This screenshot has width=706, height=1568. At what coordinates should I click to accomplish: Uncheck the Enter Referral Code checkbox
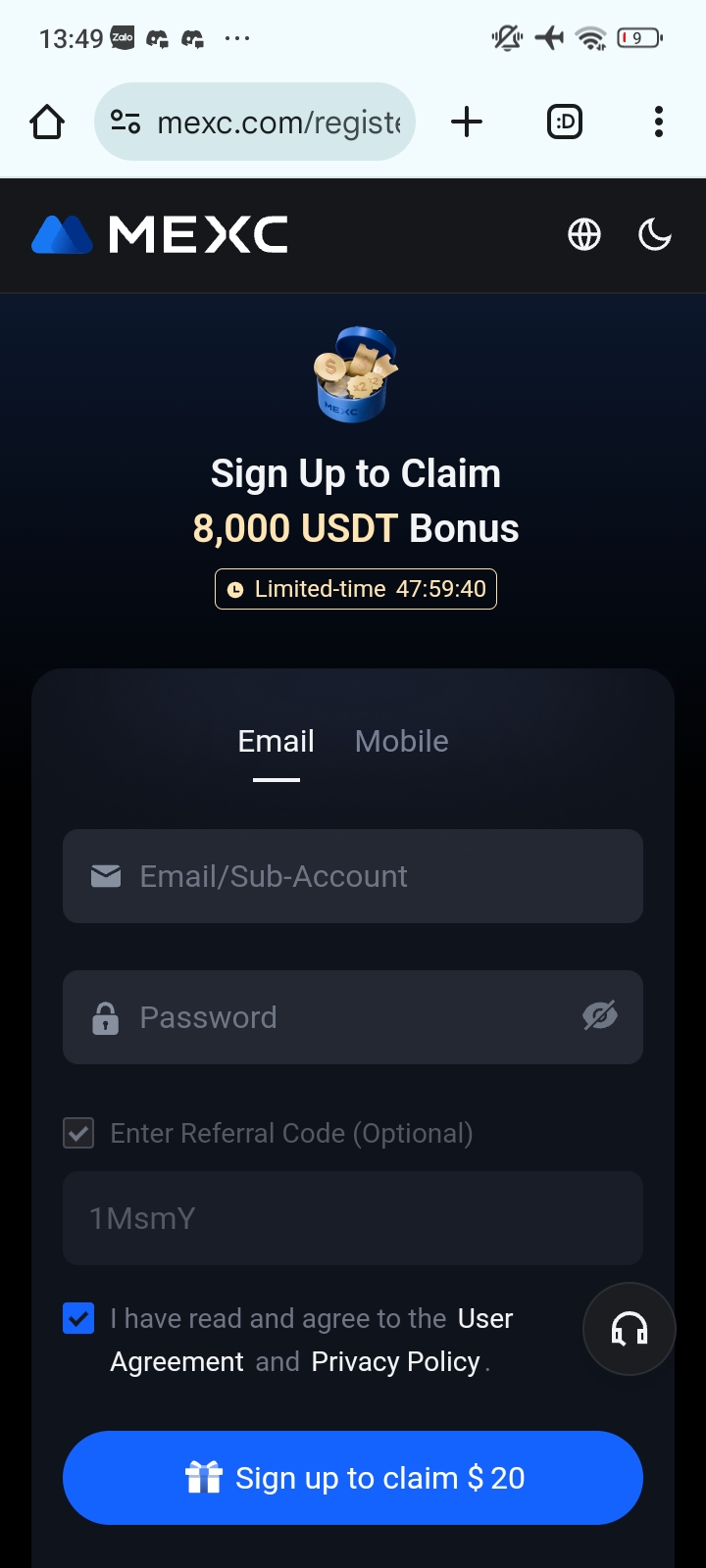coord(78,1133)
